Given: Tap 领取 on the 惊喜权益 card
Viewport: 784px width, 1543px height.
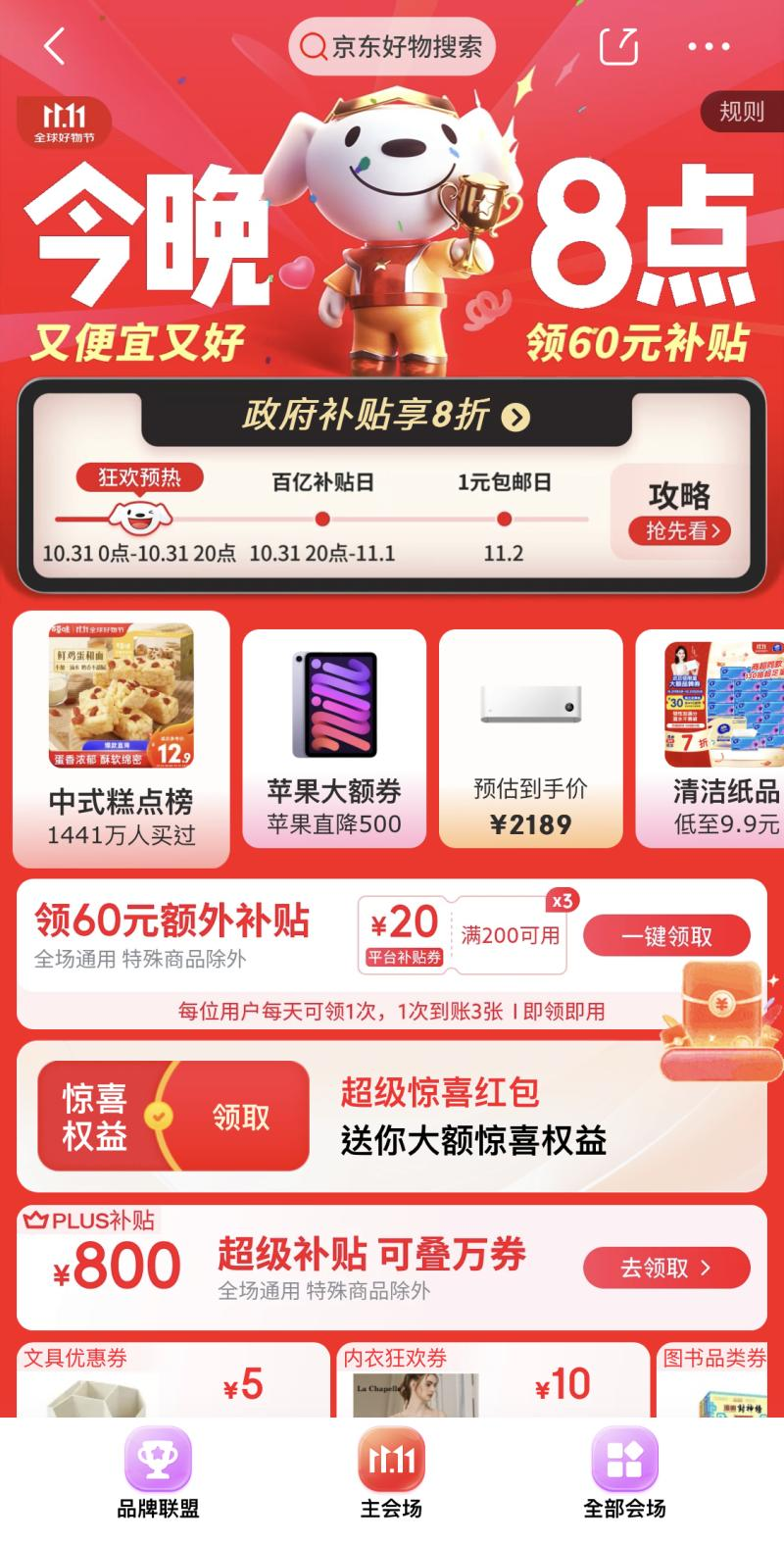Looking at the screenshot, I should click(x=240, y=1117).
